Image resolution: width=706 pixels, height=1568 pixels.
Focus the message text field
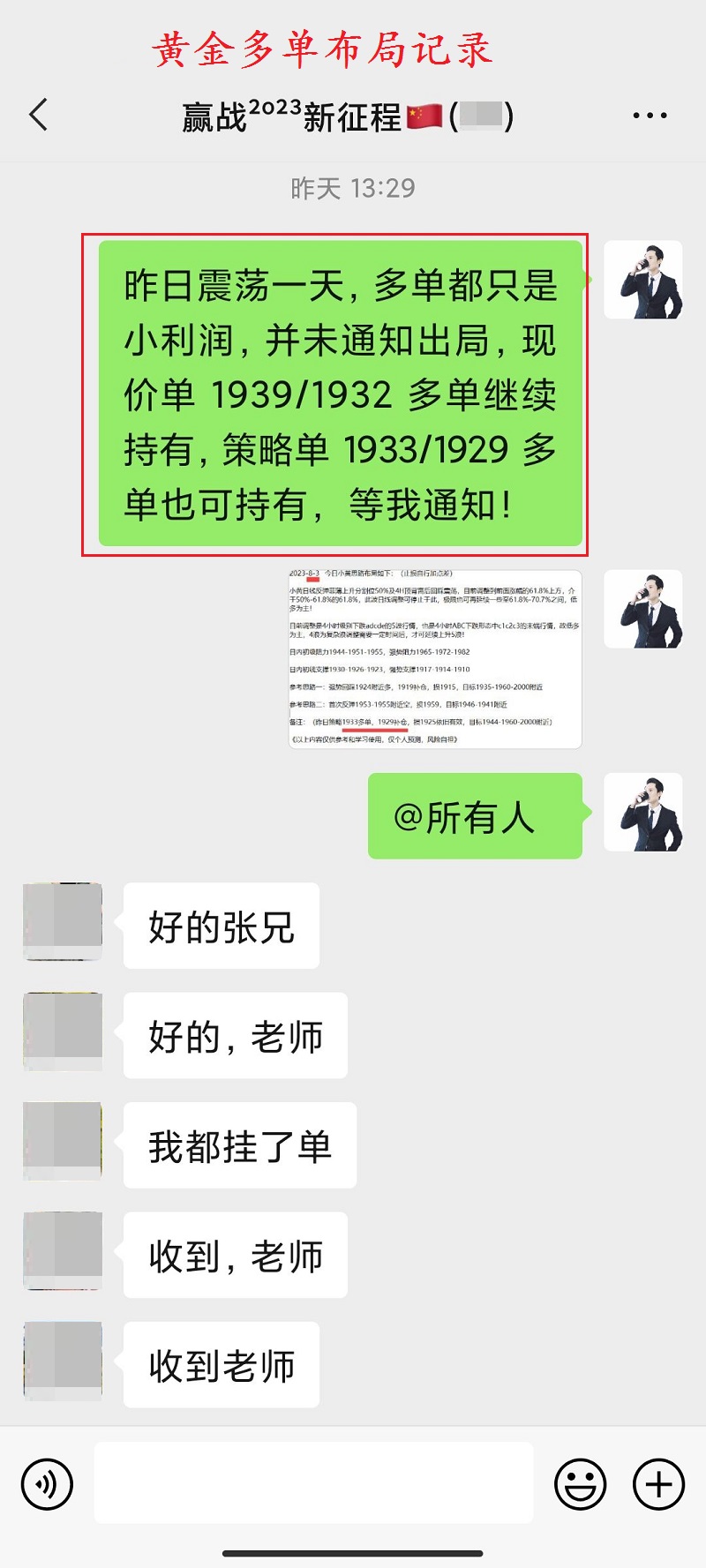[313, 1484]
